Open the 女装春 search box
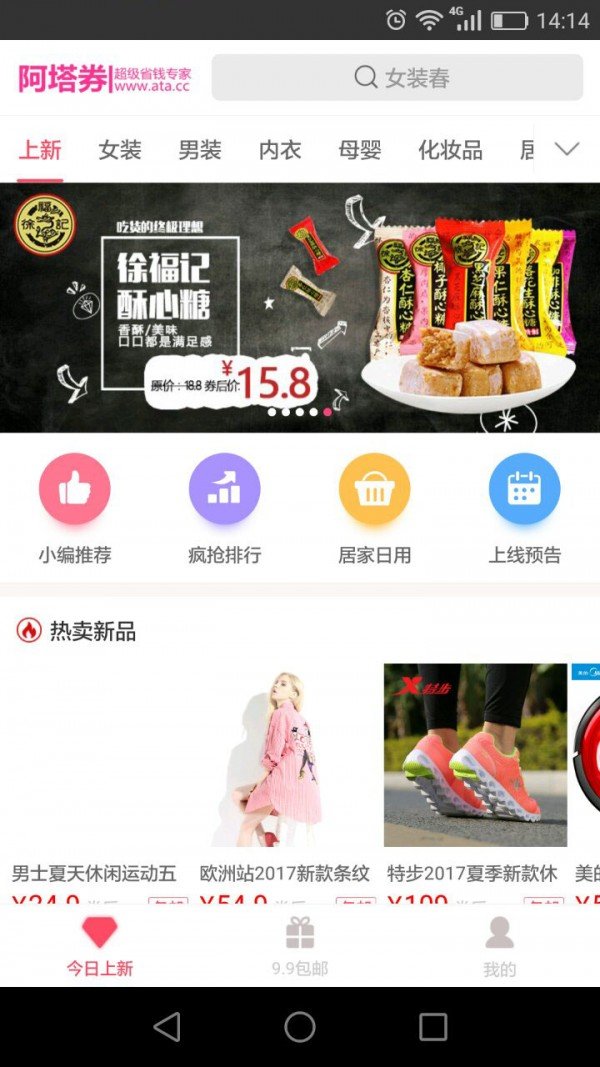Image resolution: width=600 pixels, height=1067 pixels. (397, 77)
